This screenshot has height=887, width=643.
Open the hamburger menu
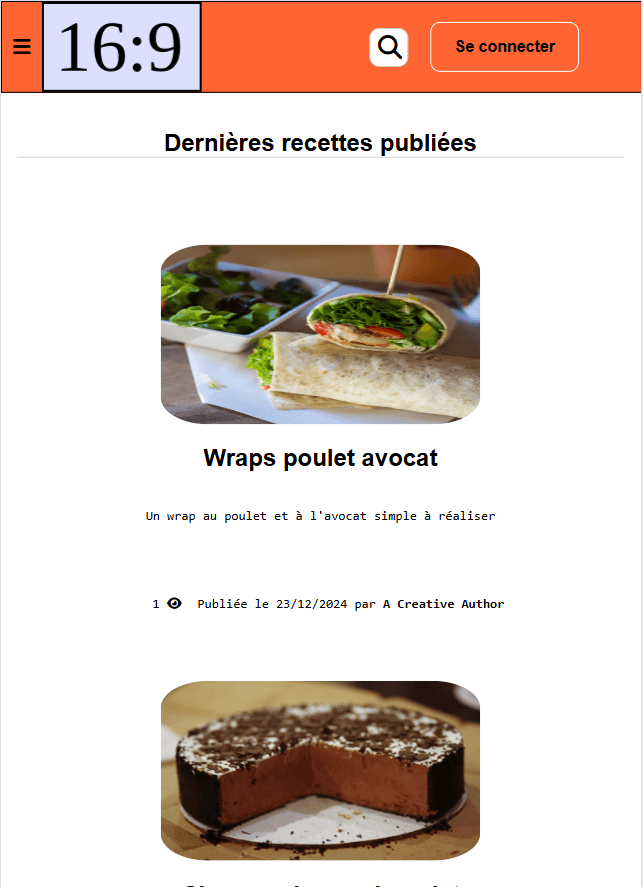pos(22,47)
